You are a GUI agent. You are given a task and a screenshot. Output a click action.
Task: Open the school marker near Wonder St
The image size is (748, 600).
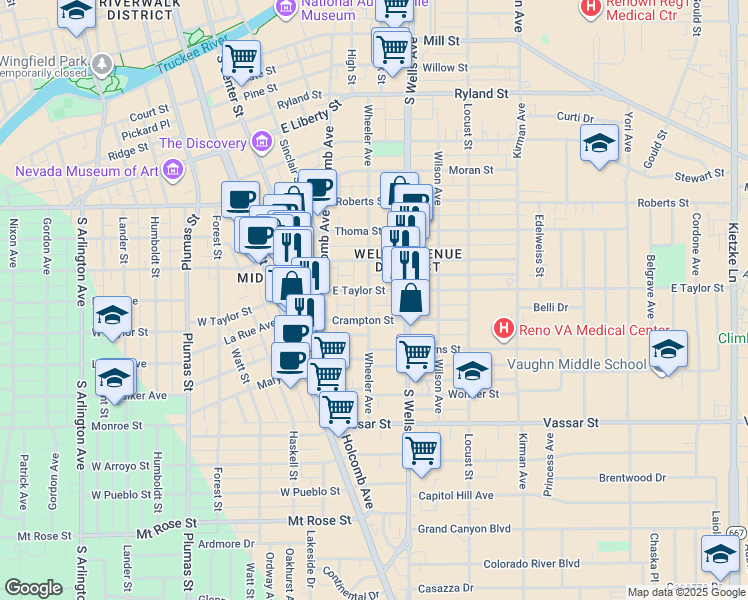(x=472, y=374)
